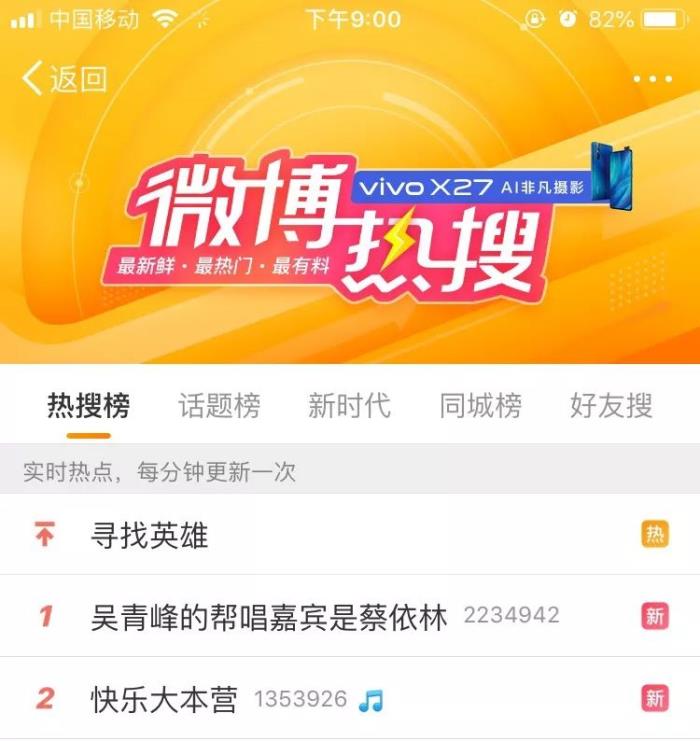Switch to the 好友搜 tab
This screenshot has height=741, width=700.
[611, 405]
